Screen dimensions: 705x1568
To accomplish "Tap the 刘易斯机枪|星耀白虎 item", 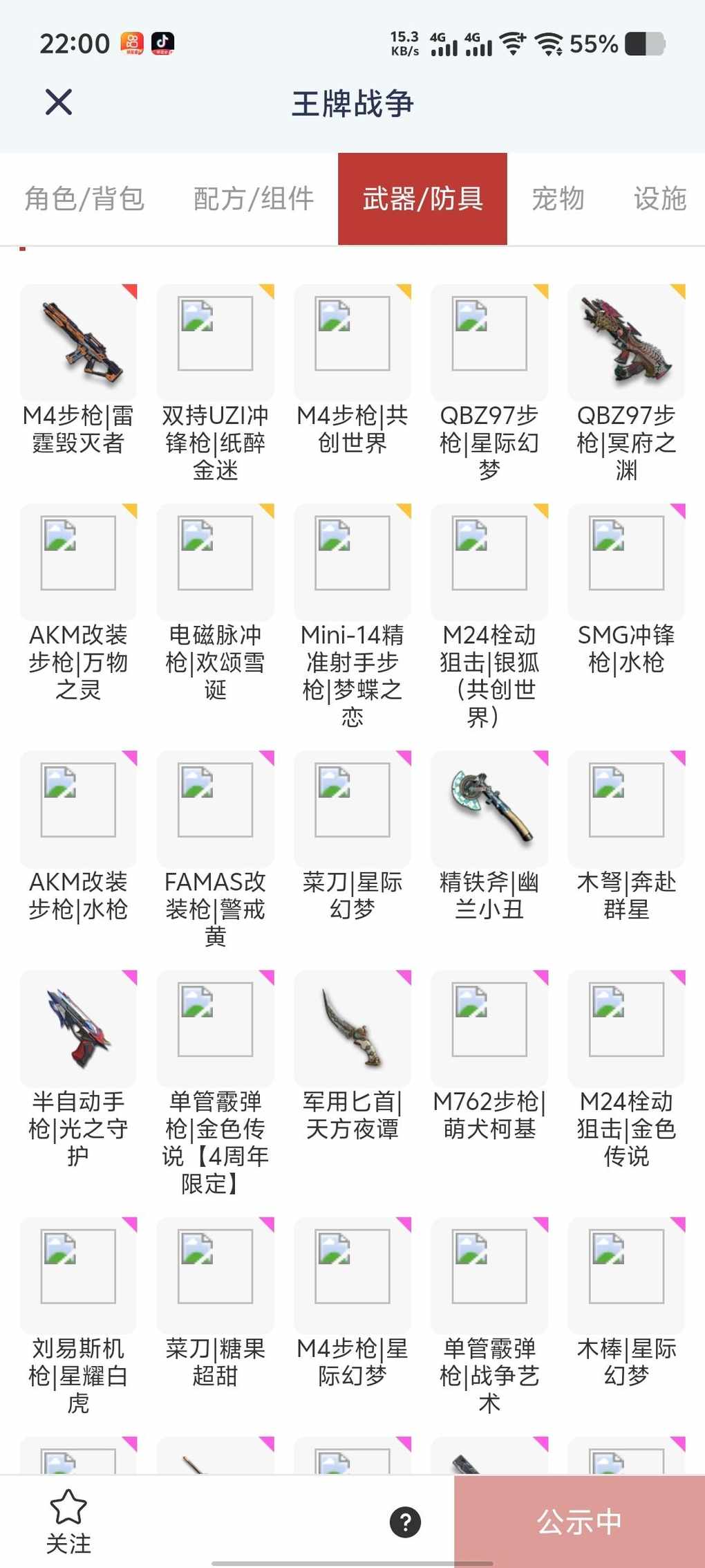I will coord(79,1275).
